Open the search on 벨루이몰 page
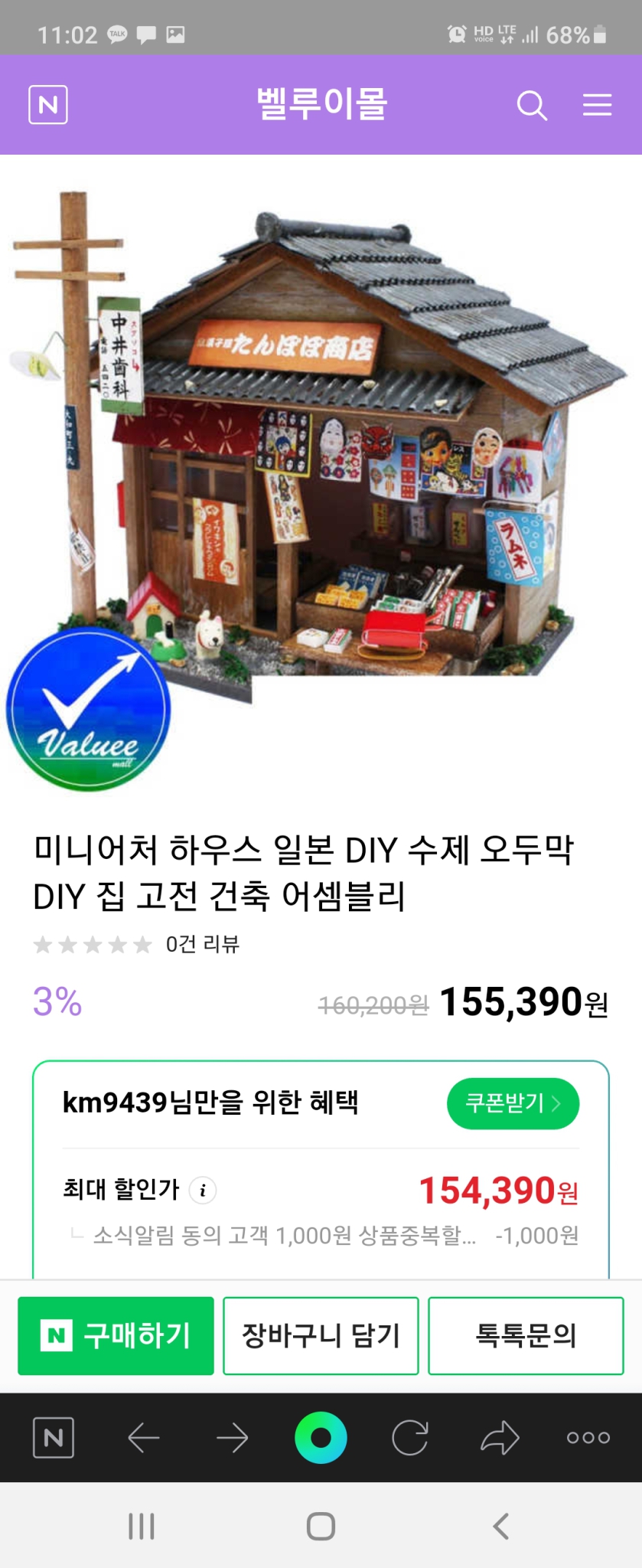Viewport: 642px width, 1568px height. pos(533,106)
